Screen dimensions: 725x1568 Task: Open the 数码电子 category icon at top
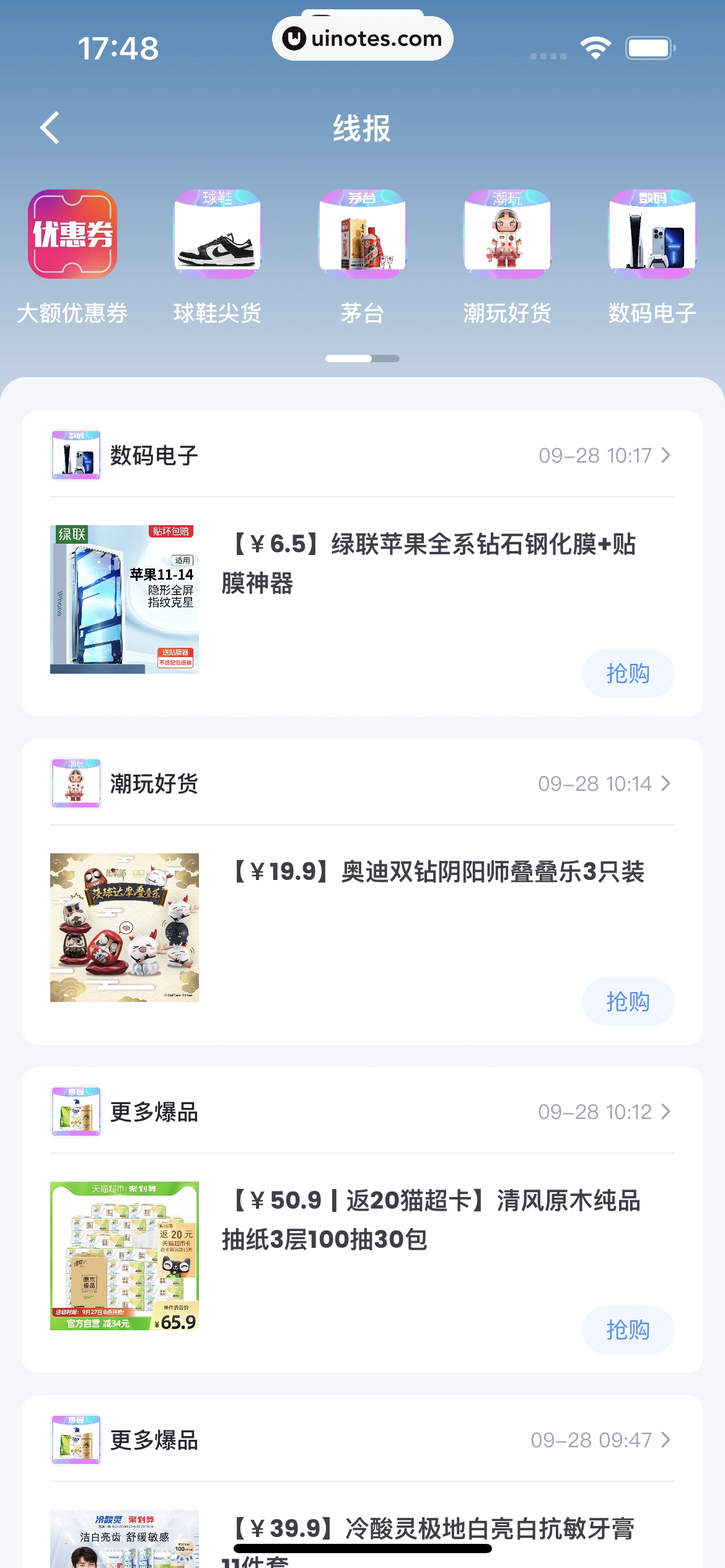tap(652, 234)
